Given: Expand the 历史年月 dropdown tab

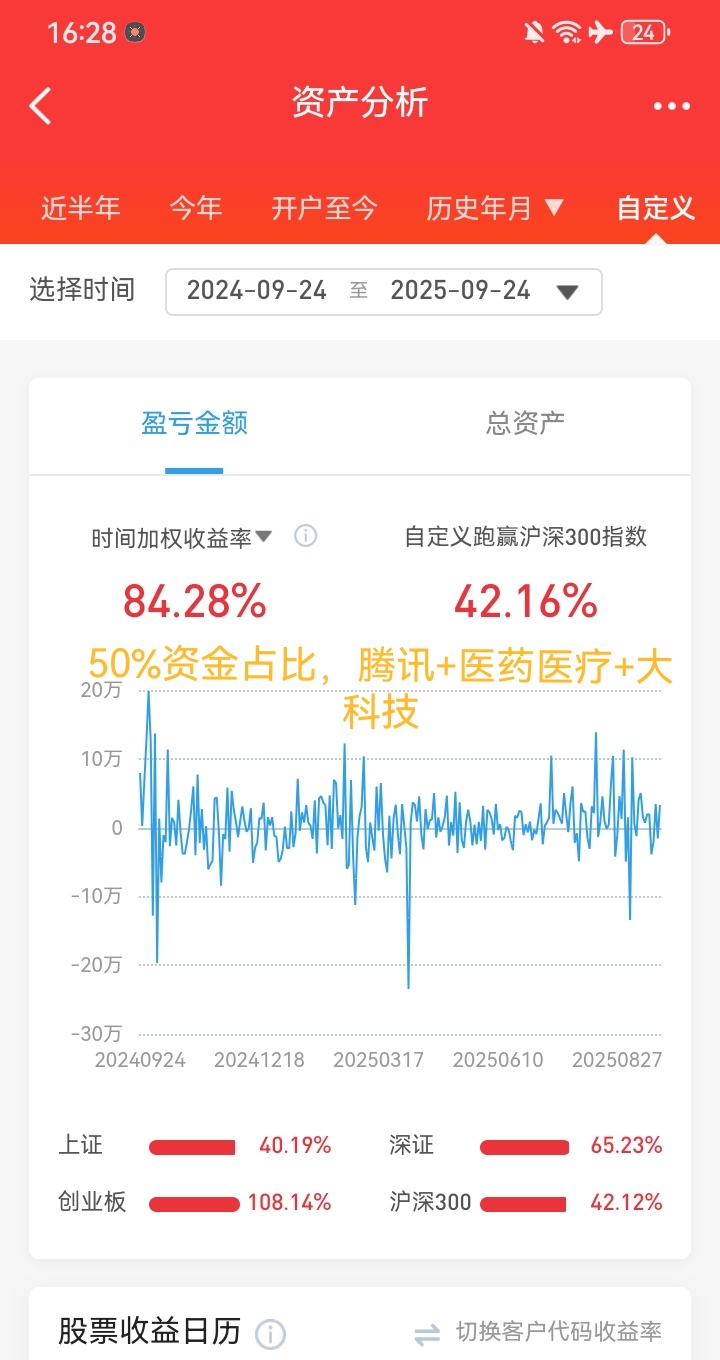Looking at the screenshot, I should (x=495, y=208).
